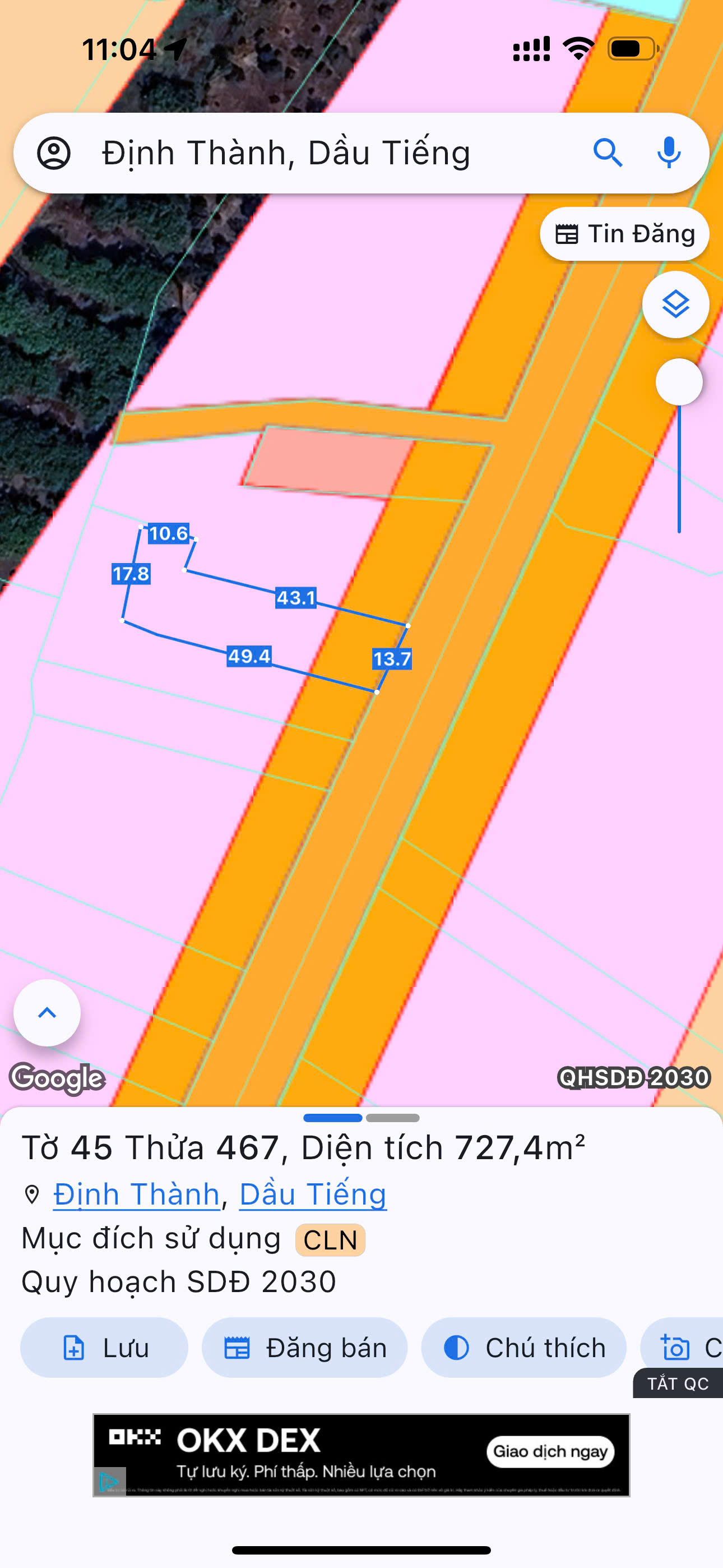Open the Định Thành link
Screen dimensions: 723x1568
tap(136, 1195)
